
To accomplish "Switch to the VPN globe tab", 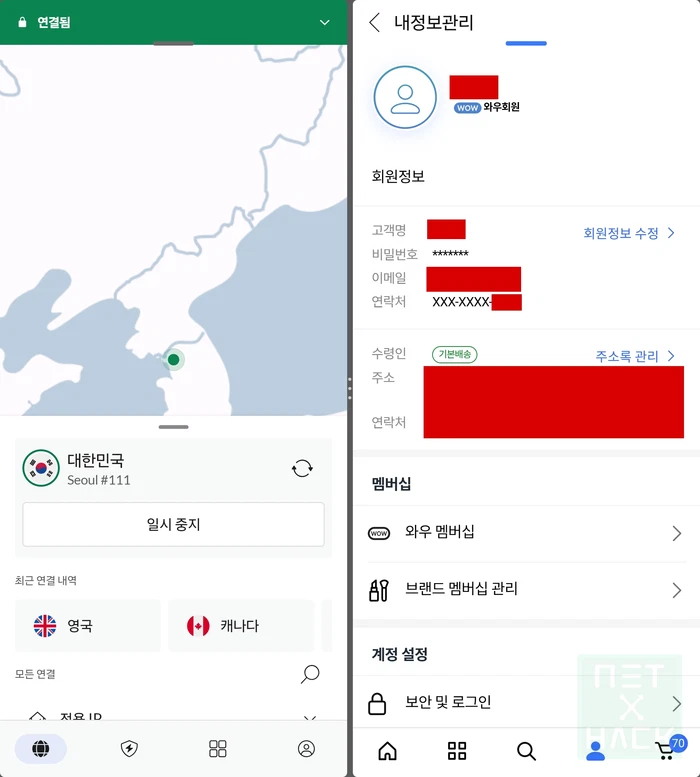I will pyautogui.click(x=41, y=749).
